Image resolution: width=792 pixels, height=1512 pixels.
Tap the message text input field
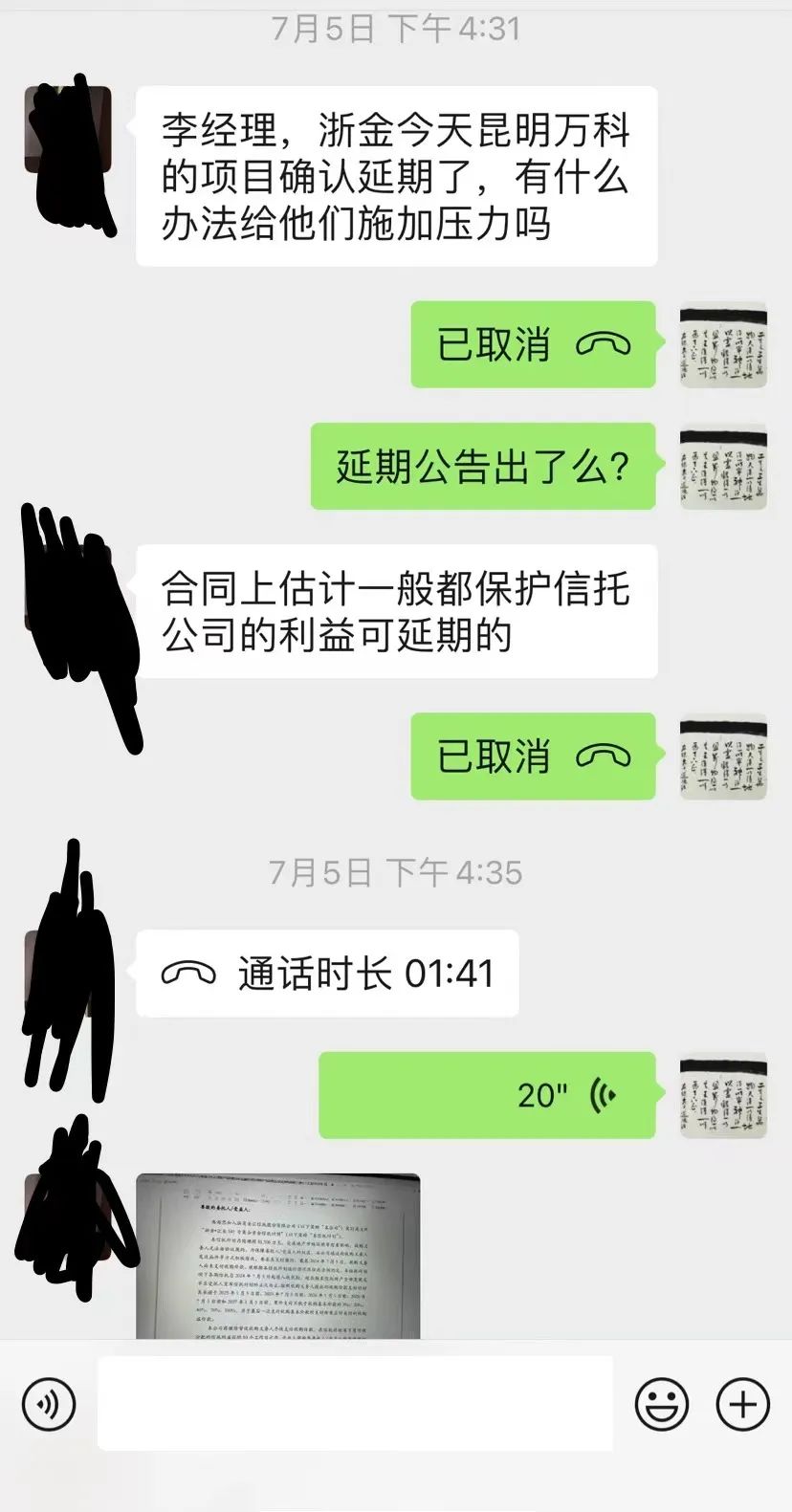click(354, 1404)
